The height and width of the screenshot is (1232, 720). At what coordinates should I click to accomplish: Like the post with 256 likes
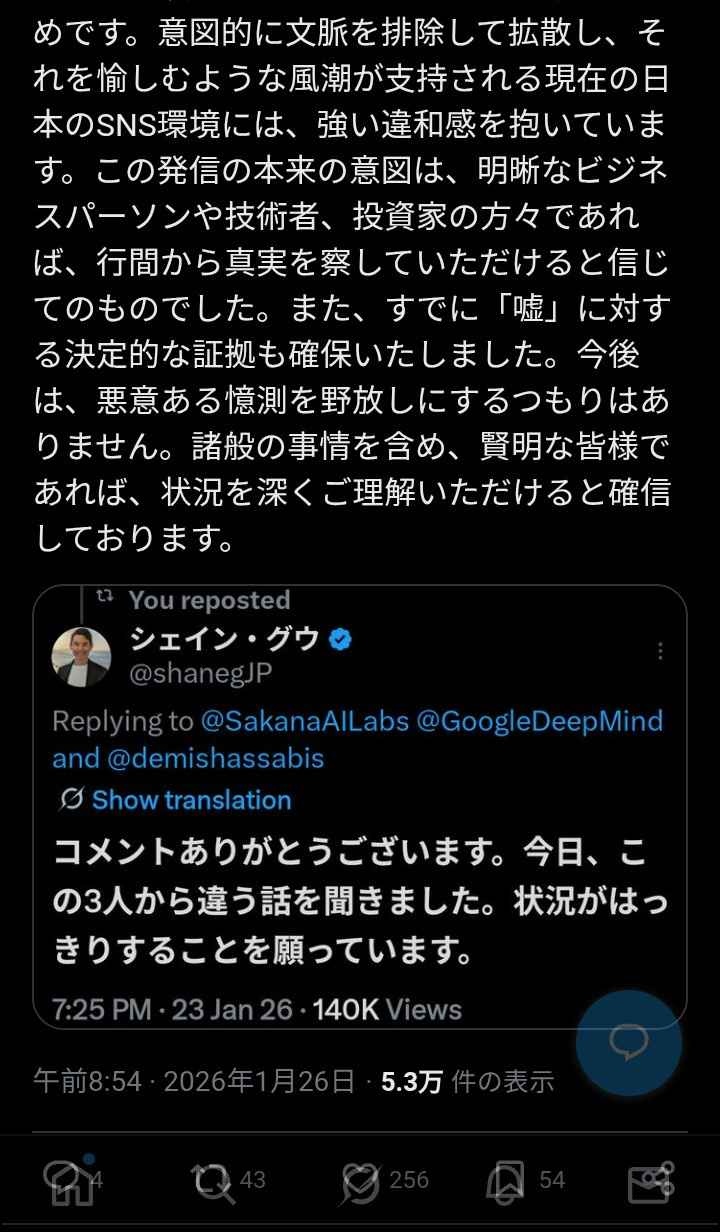360,1181
